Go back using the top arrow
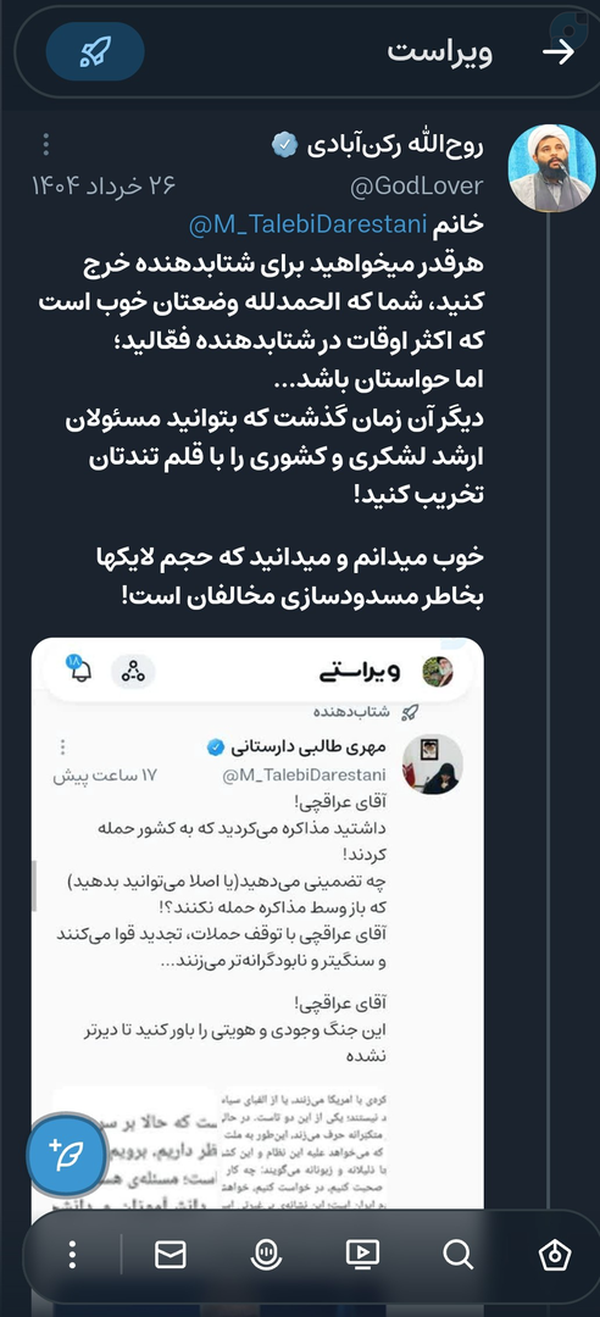 pyautogui.click(x=558, y=52)
